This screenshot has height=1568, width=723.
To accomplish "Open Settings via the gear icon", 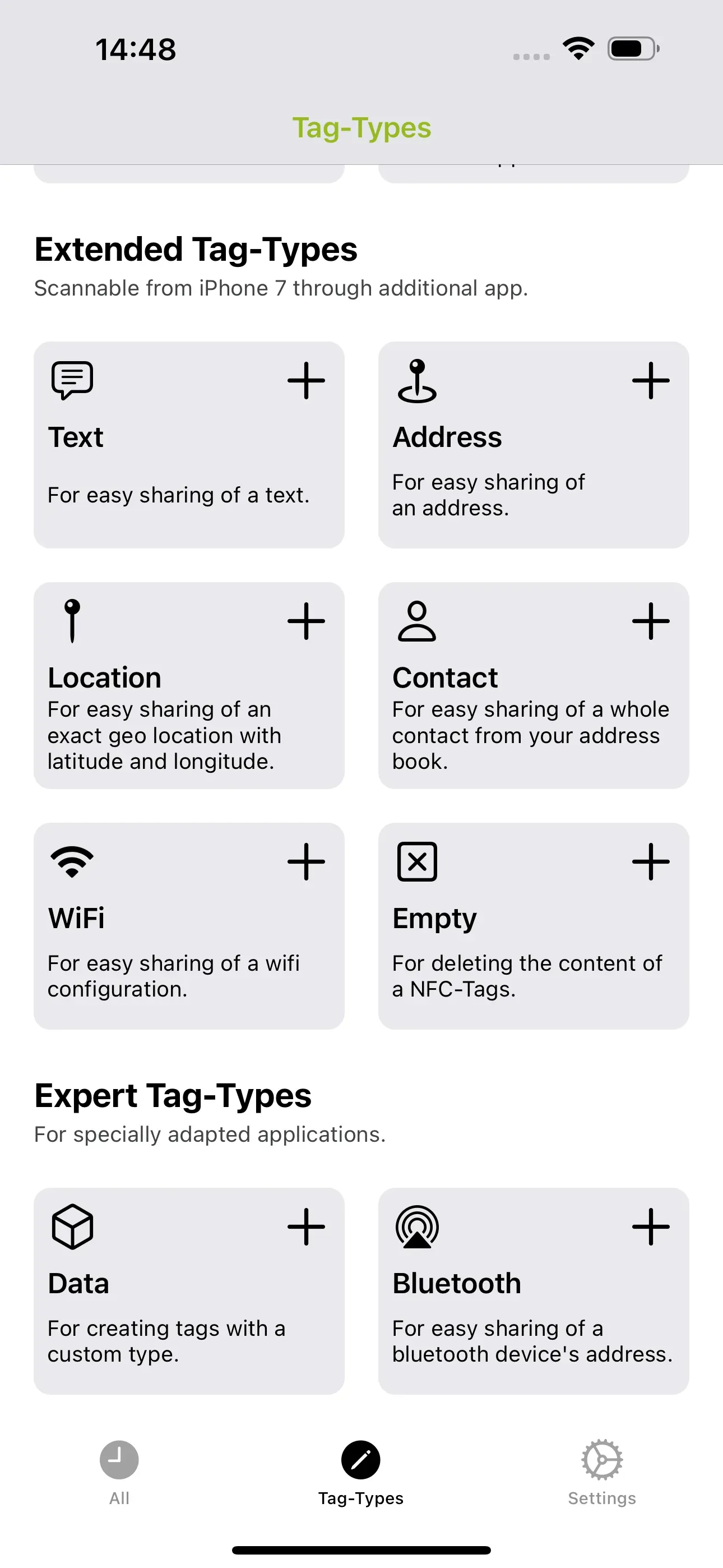I will click(602, 1460).
